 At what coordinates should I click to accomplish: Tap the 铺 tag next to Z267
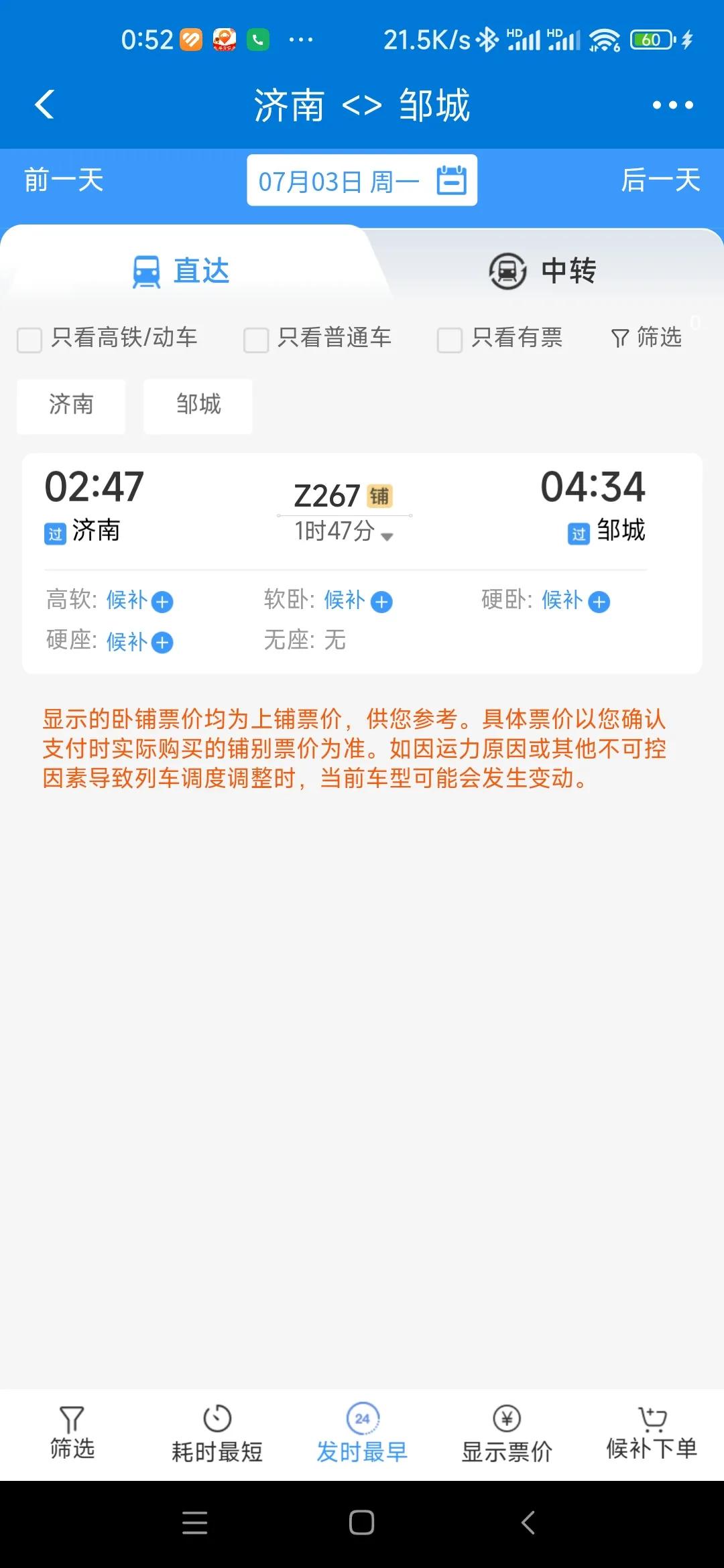[x=381, y=498]
